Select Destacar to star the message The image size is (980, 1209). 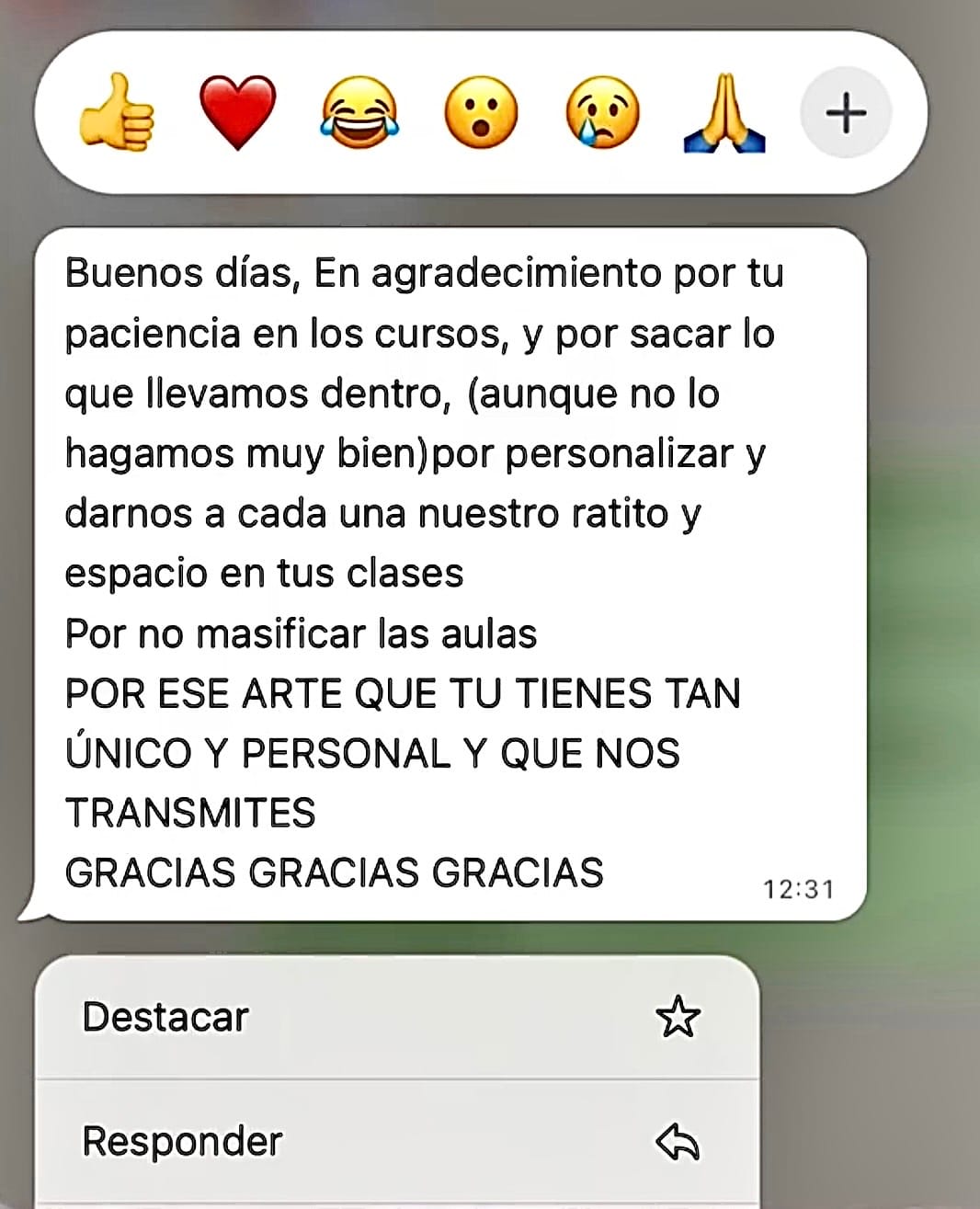[x=396, y=1017]
